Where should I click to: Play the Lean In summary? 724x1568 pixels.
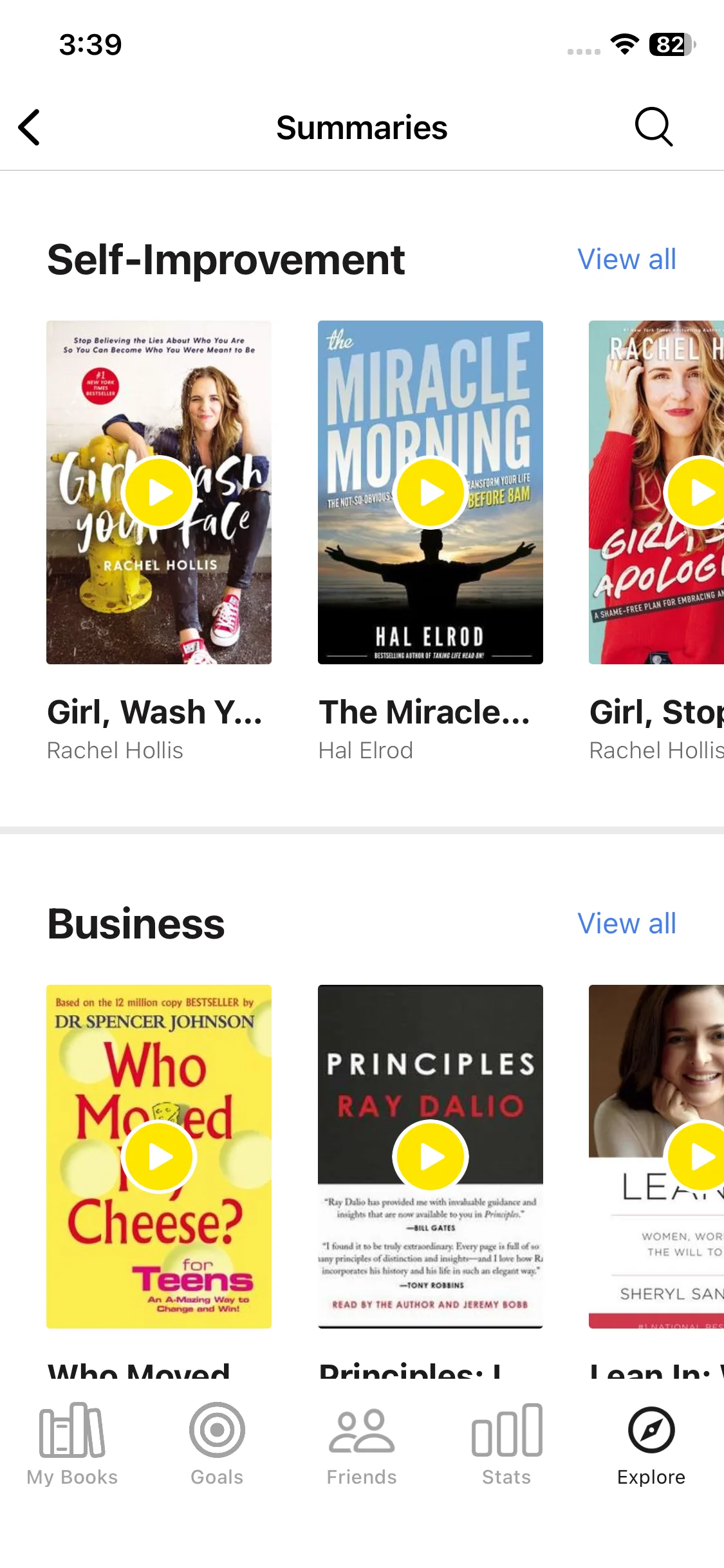[698, 1157]
